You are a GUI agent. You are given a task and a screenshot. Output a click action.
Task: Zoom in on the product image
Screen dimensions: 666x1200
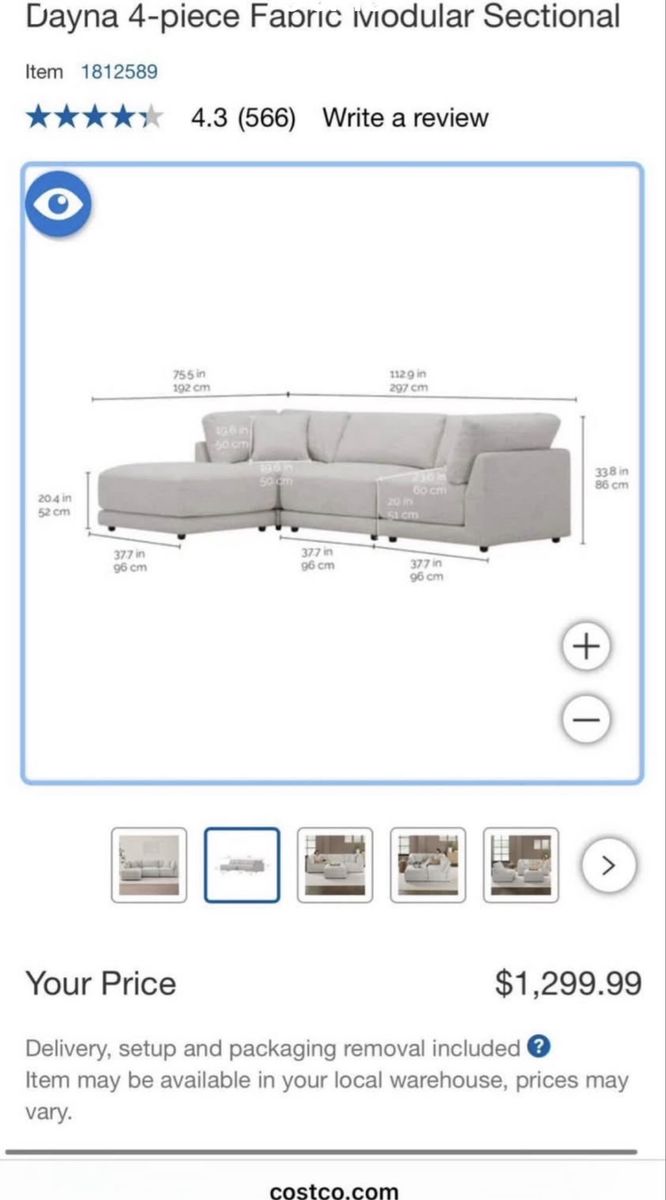coord(586,647)
